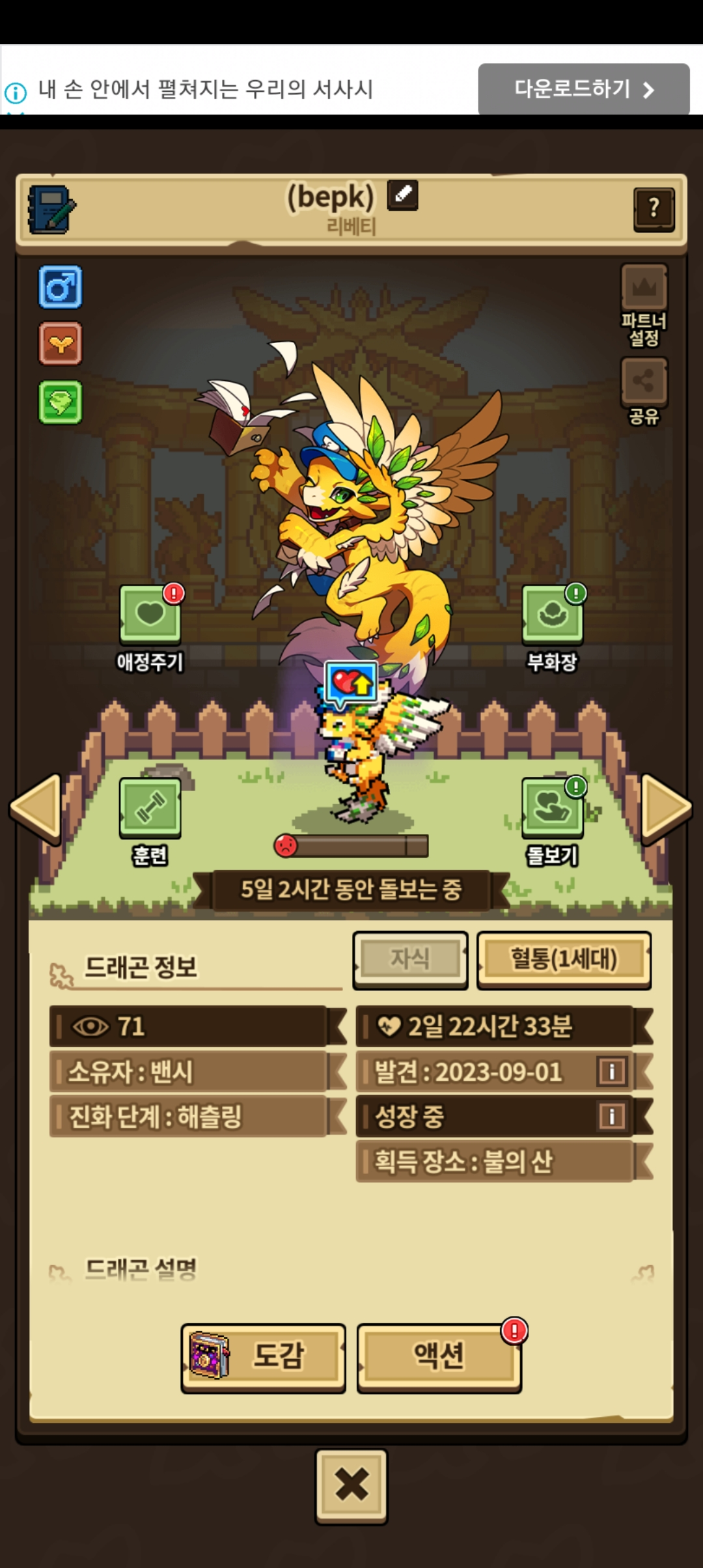Viewport: 703px width, 1568px height.
Task: Open the notebook memo icon
Action: point(51,210)
